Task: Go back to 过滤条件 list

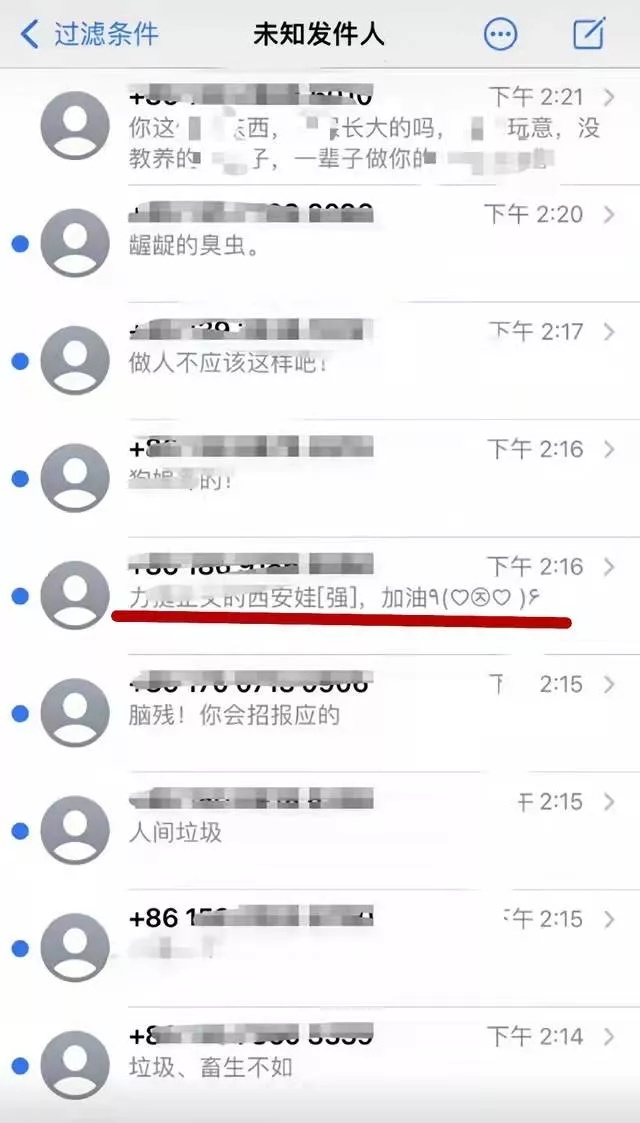Action: pyautogui.click(x=90, y=35)
